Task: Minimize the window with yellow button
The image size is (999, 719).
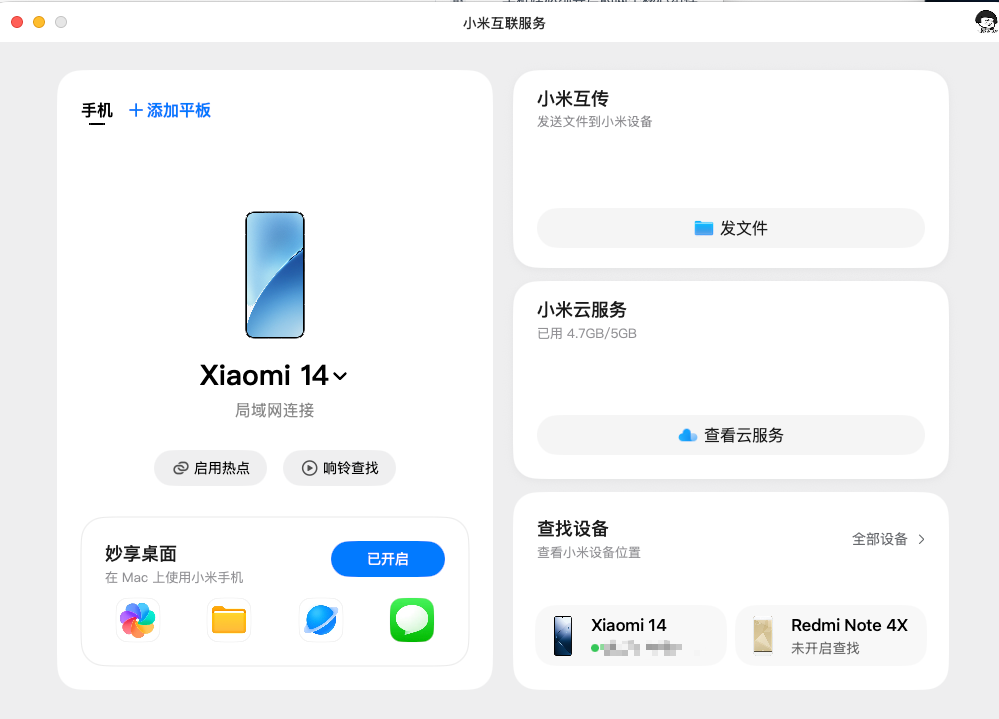Action: pos(39,22)
